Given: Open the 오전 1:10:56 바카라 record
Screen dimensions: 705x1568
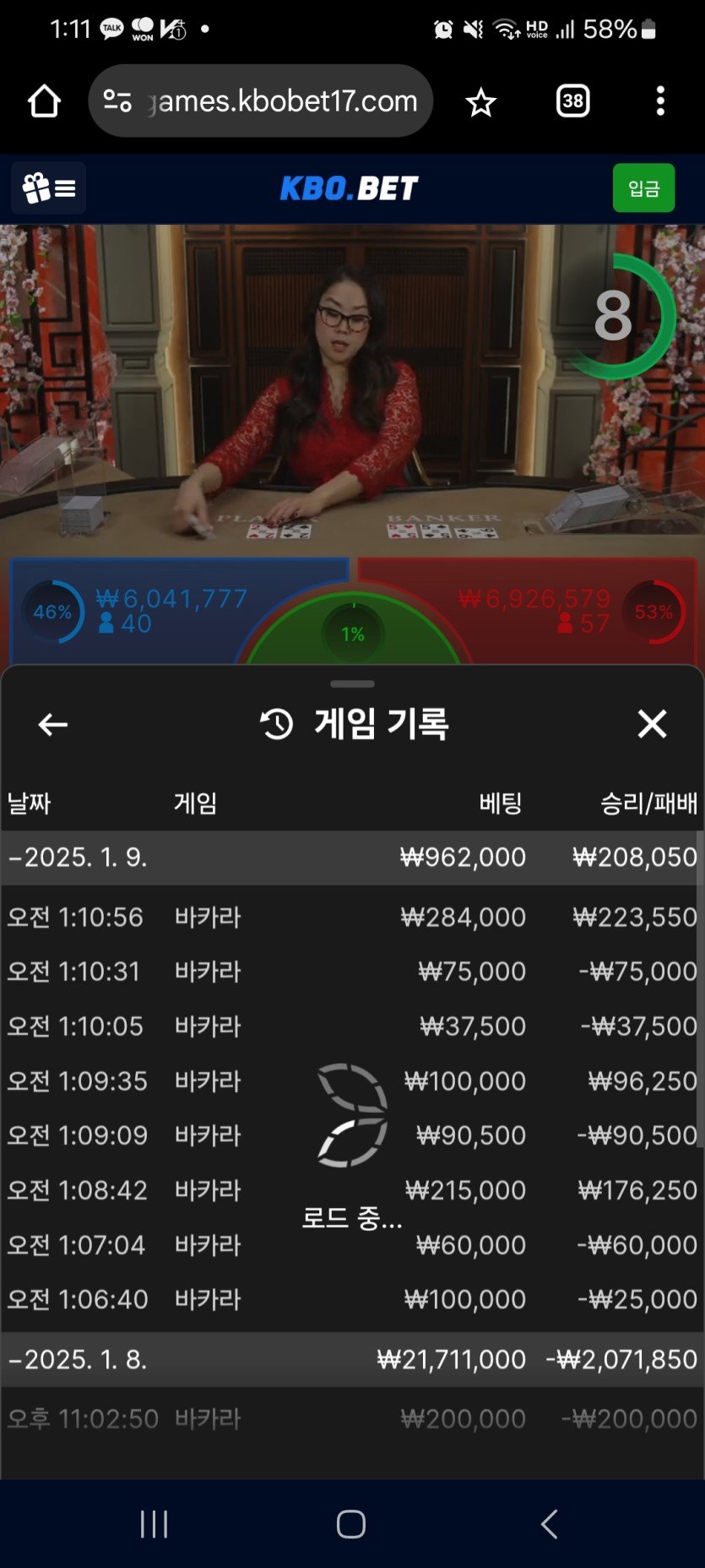Looking at the screenshot, I should click(x=351, y=917).
